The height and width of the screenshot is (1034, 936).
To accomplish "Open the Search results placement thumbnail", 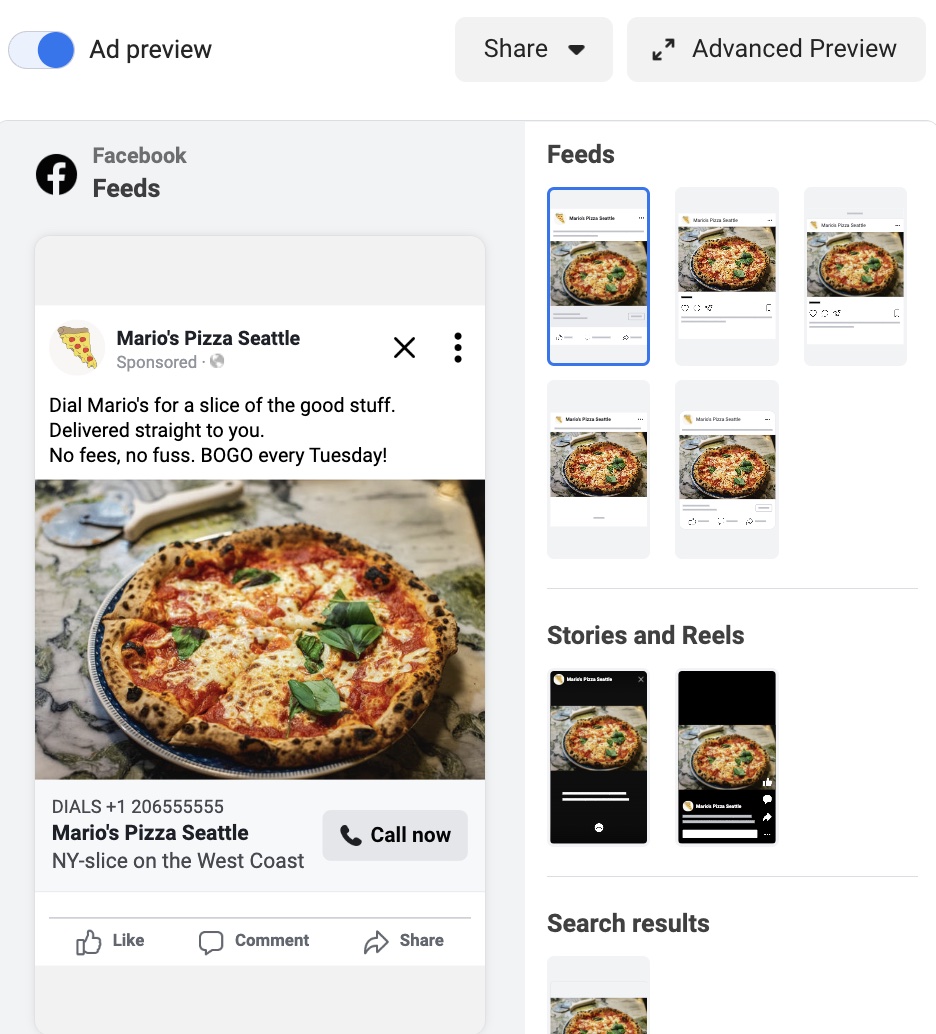I will (x=599, y=995).
